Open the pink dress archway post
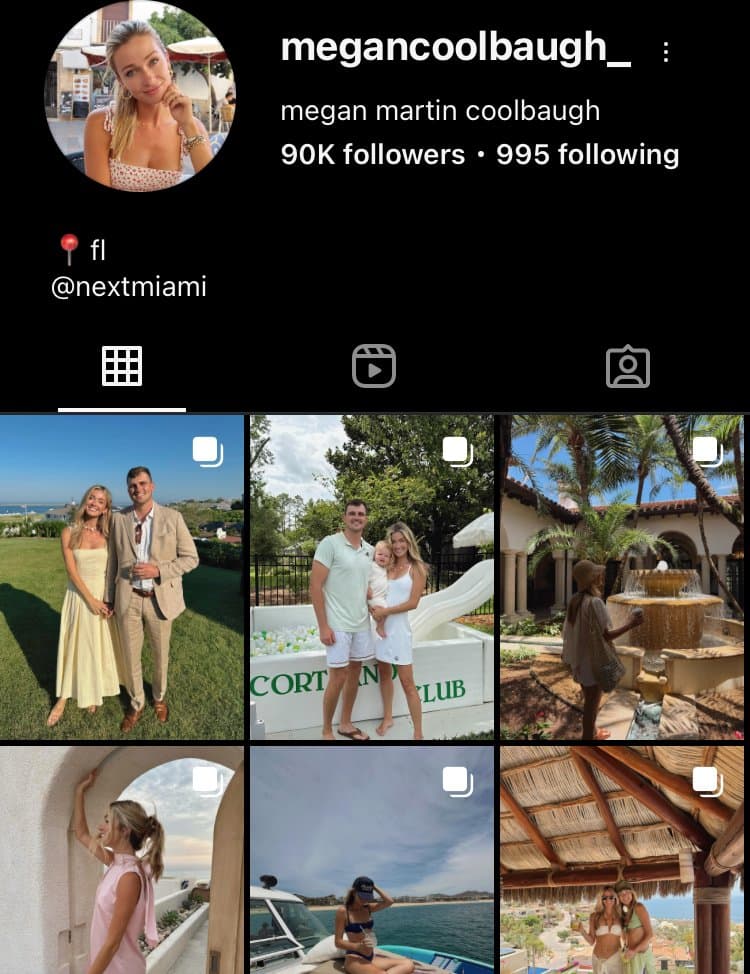Screen dimensions: 750x974 point(122,860)
